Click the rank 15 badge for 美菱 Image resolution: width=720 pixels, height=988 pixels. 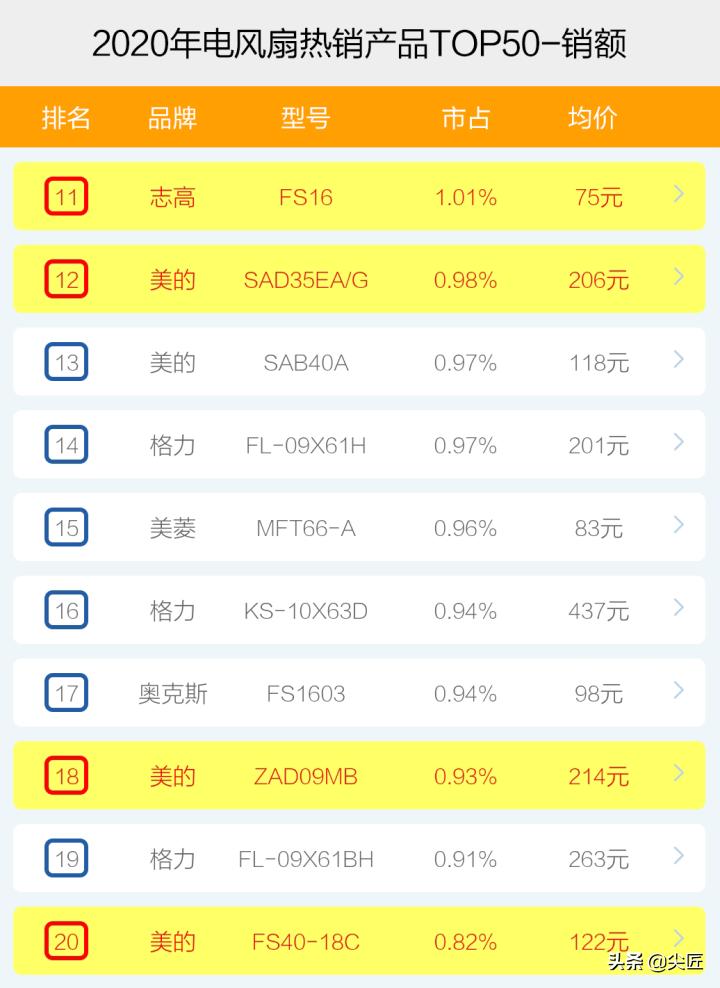65,527
